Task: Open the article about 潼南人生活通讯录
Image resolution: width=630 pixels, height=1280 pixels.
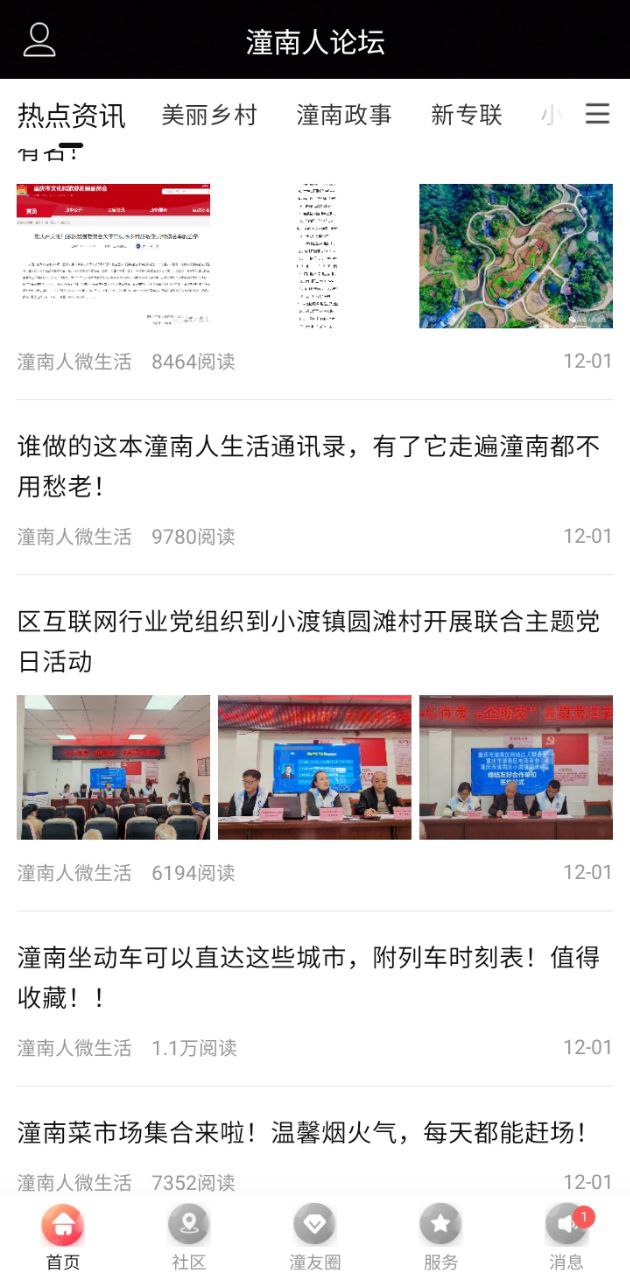Action: coord(308,466)
